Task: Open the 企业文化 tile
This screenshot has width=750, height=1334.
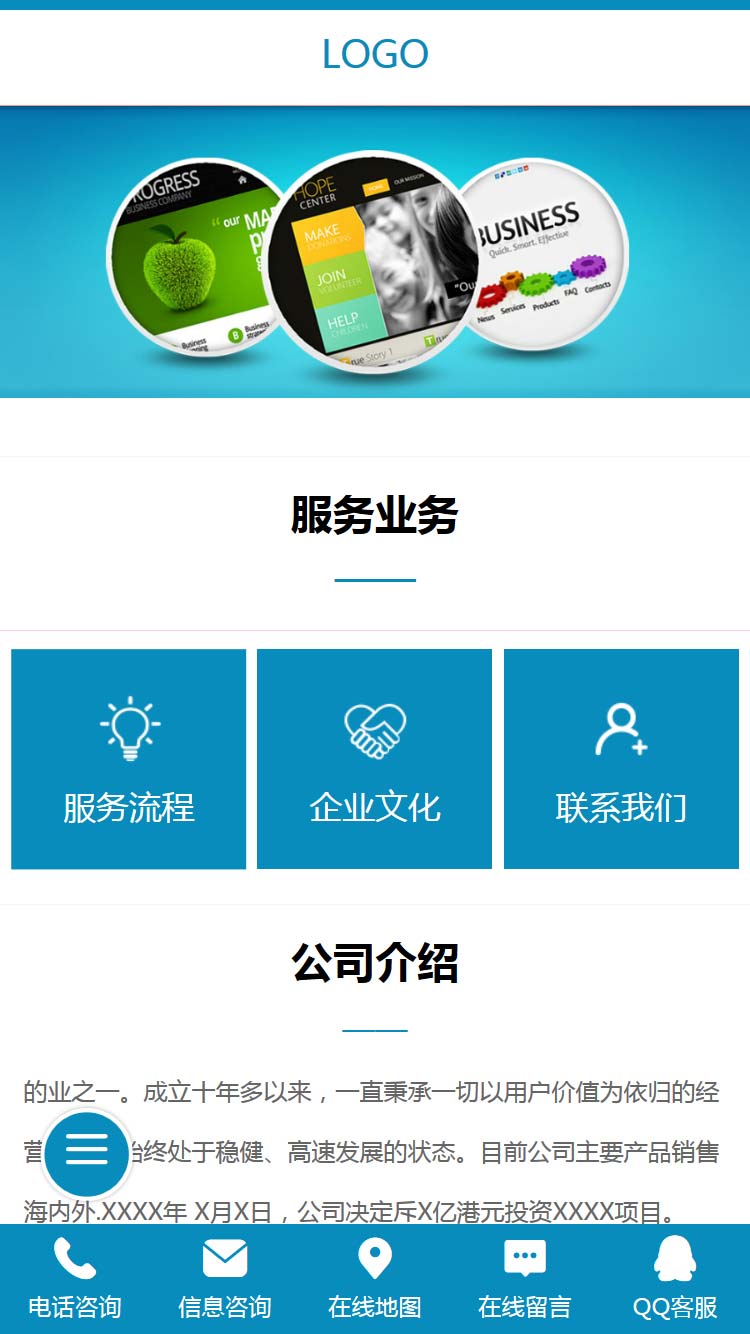Action: (x=374, y=759)
